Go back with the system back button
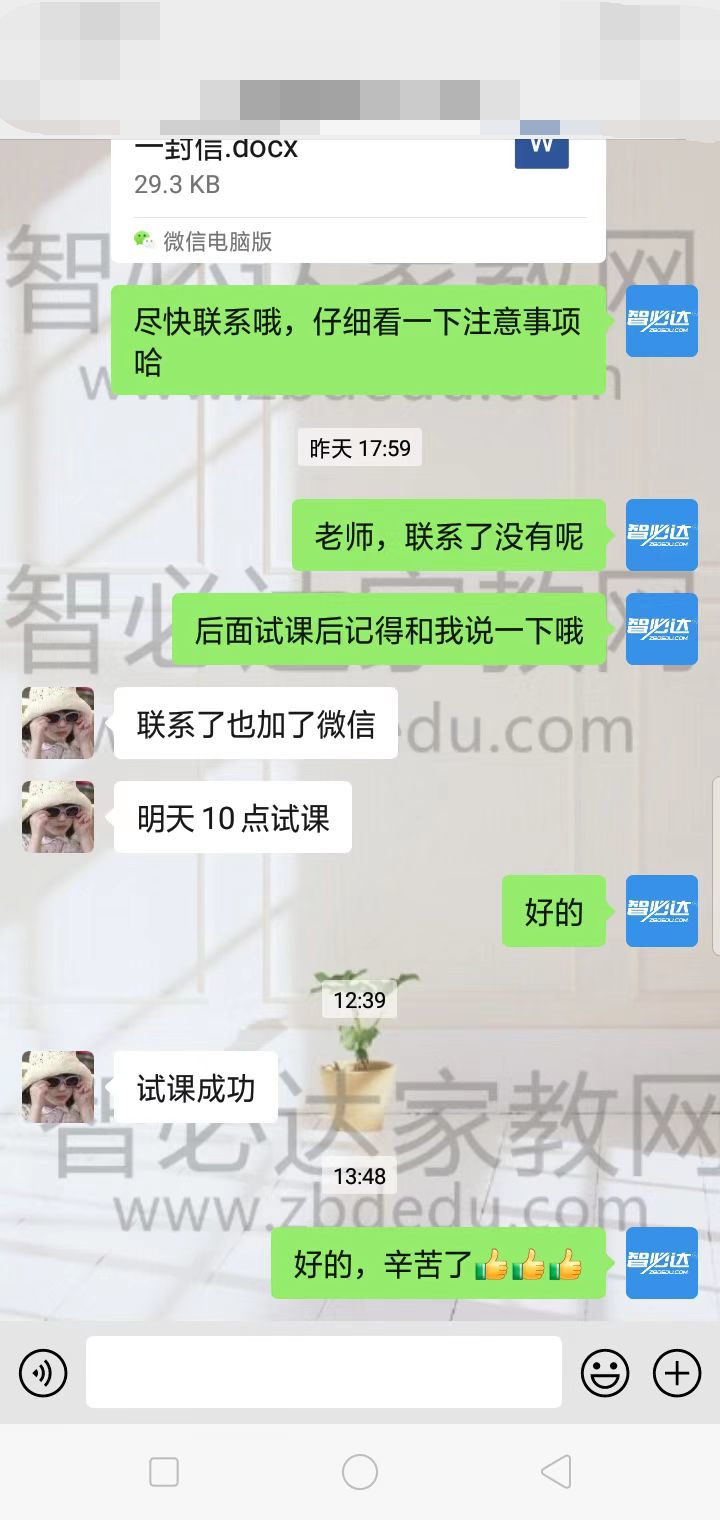The height and width of the screenshot is (1520, 720). (555, 1472)
